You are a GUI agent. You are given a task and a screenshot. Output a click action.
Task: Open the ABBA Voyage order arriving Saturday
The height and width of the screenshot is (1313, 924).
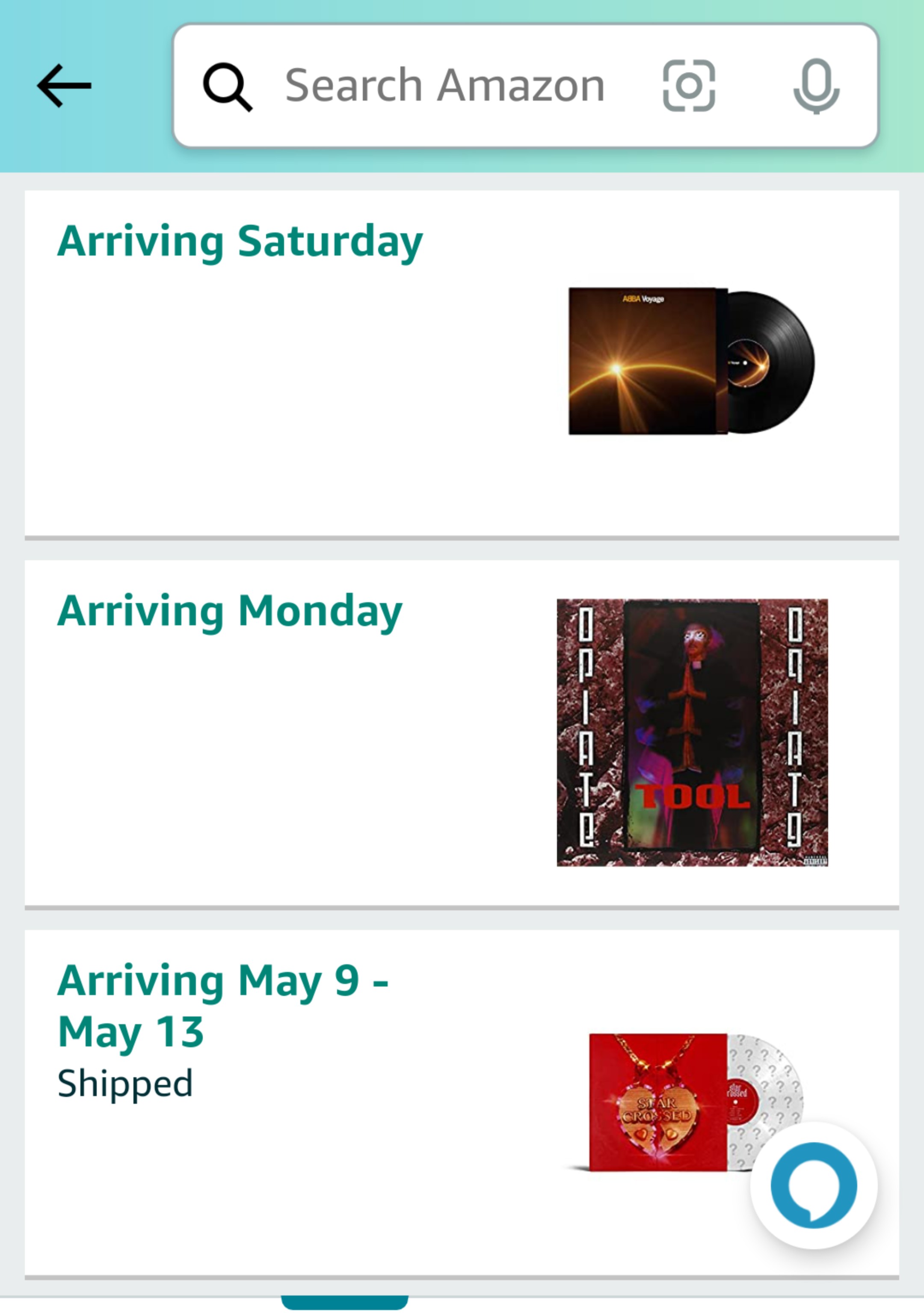(x=462, y=364)
